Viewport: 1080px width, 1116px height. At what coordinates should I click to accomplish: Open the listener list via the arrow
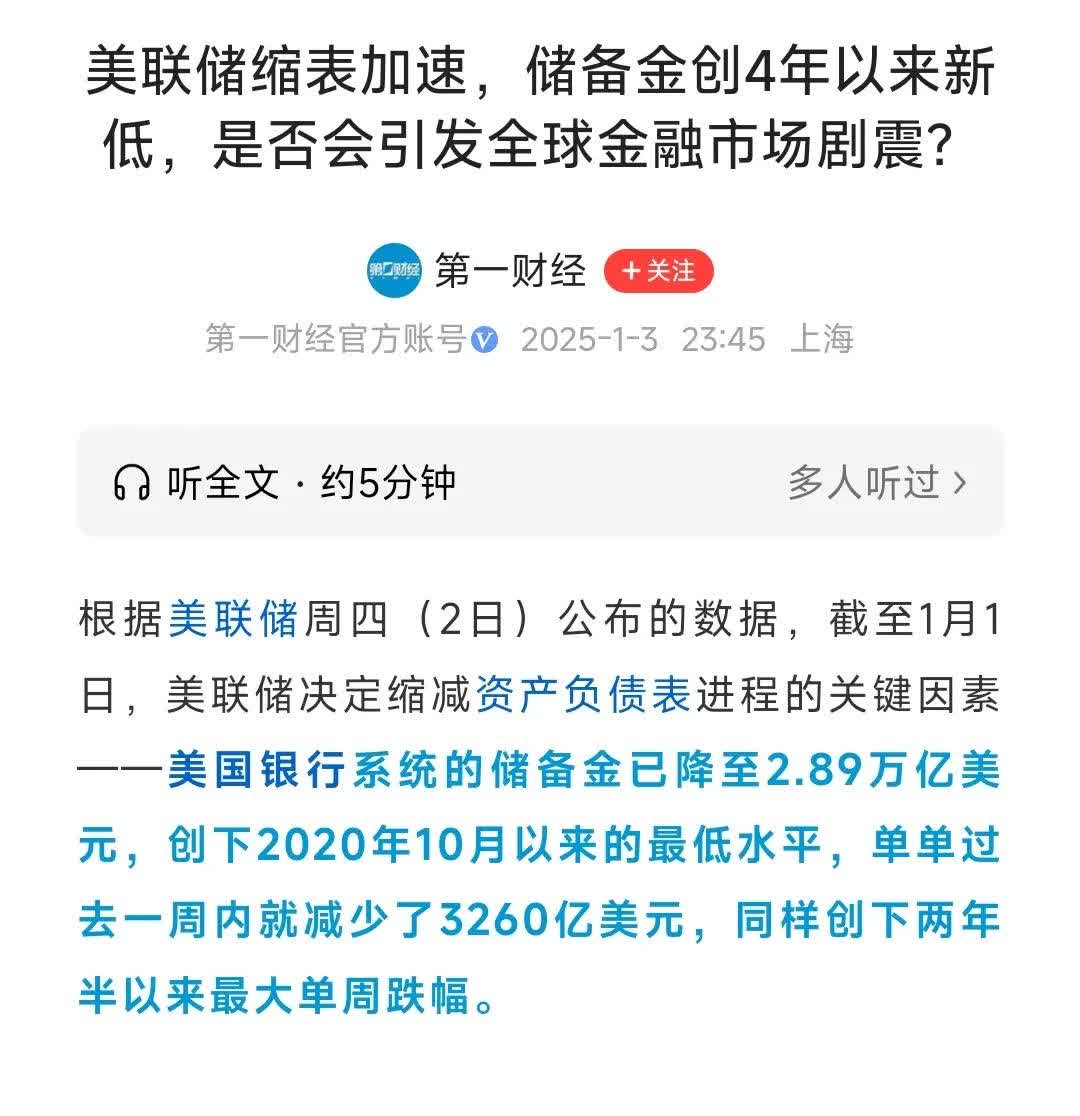959,481
